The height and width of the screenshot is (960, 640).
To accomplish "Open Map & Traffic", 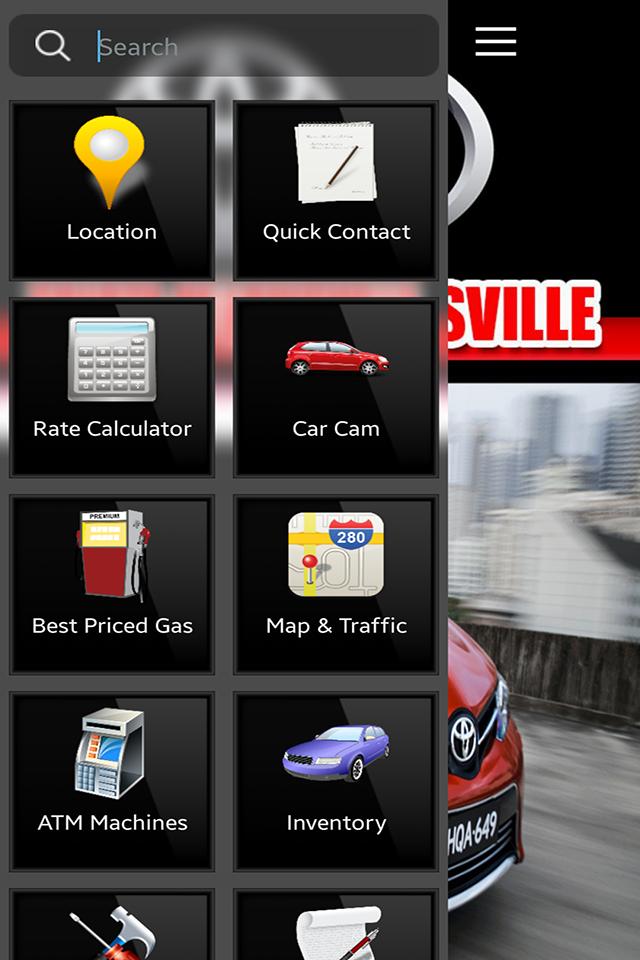I will [x=336, y=584].
